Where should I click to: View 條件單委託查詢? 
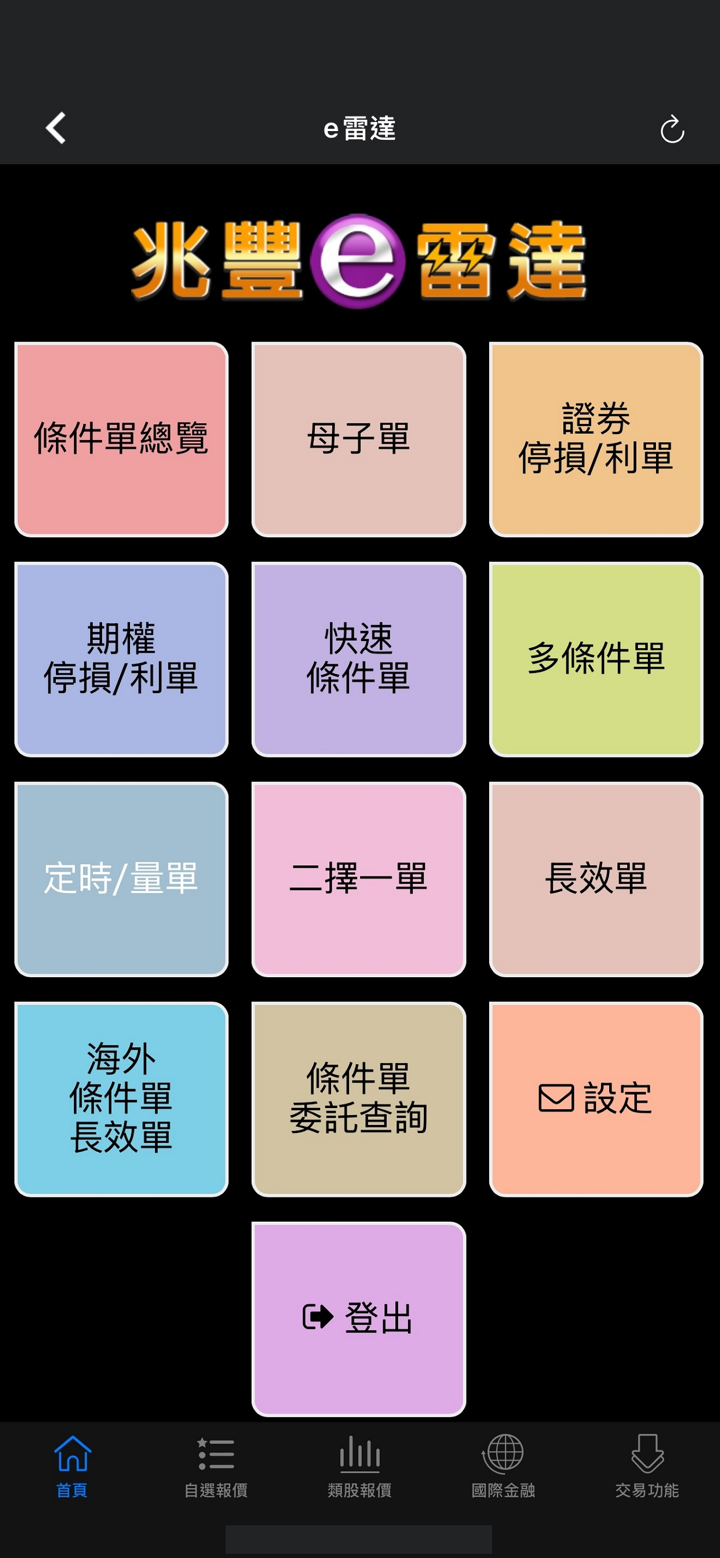click(359, 1099)
